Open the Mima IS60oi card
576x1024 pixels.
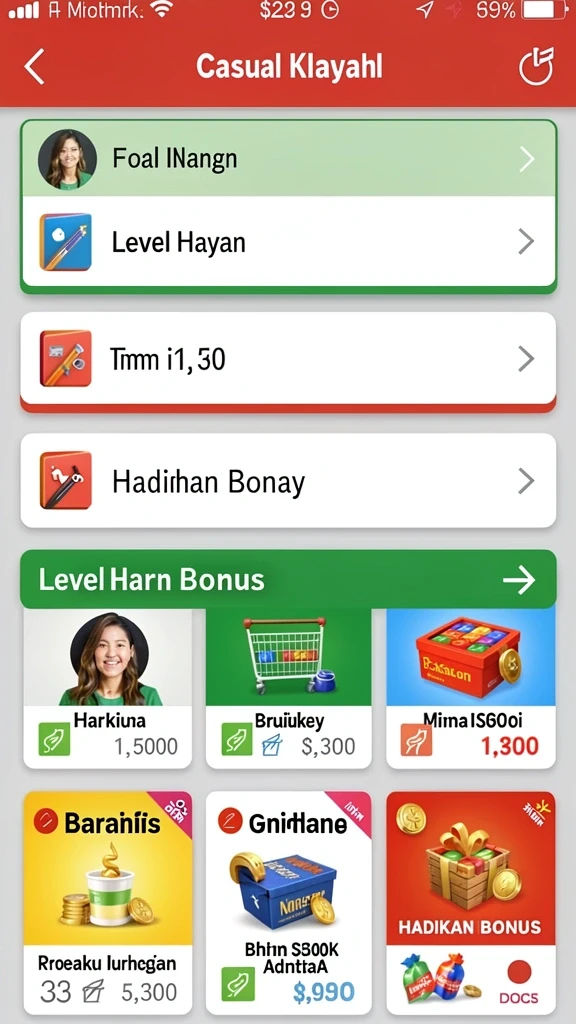(x=471, y=689)
